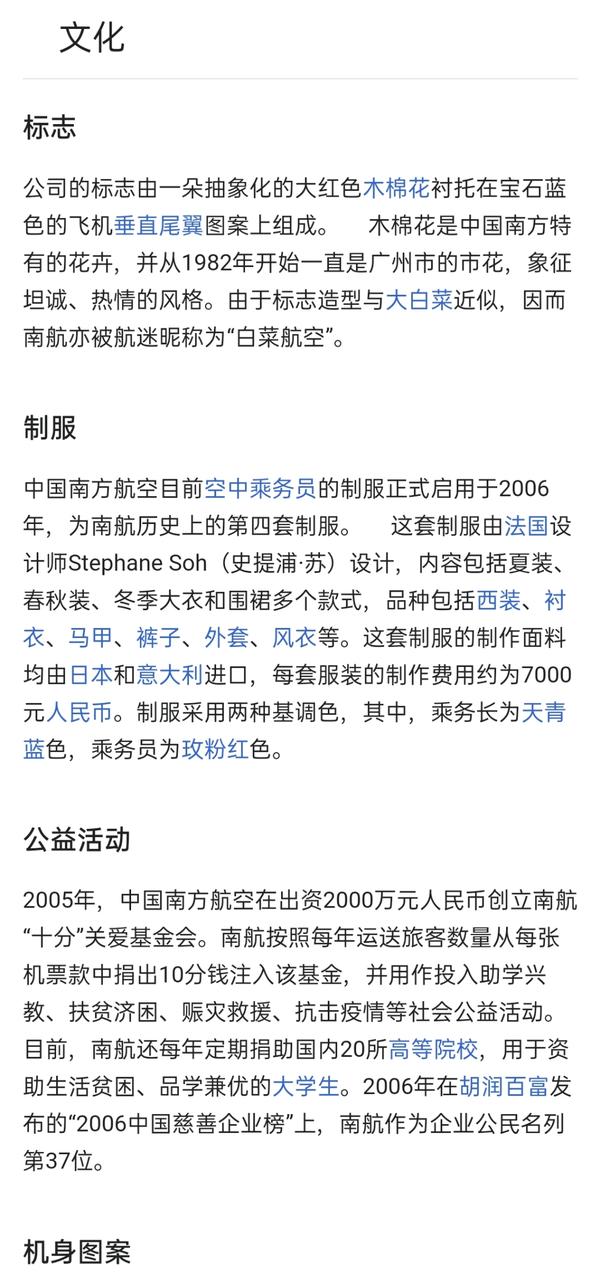Open the 垂直尾翼 link

point(159,225)
